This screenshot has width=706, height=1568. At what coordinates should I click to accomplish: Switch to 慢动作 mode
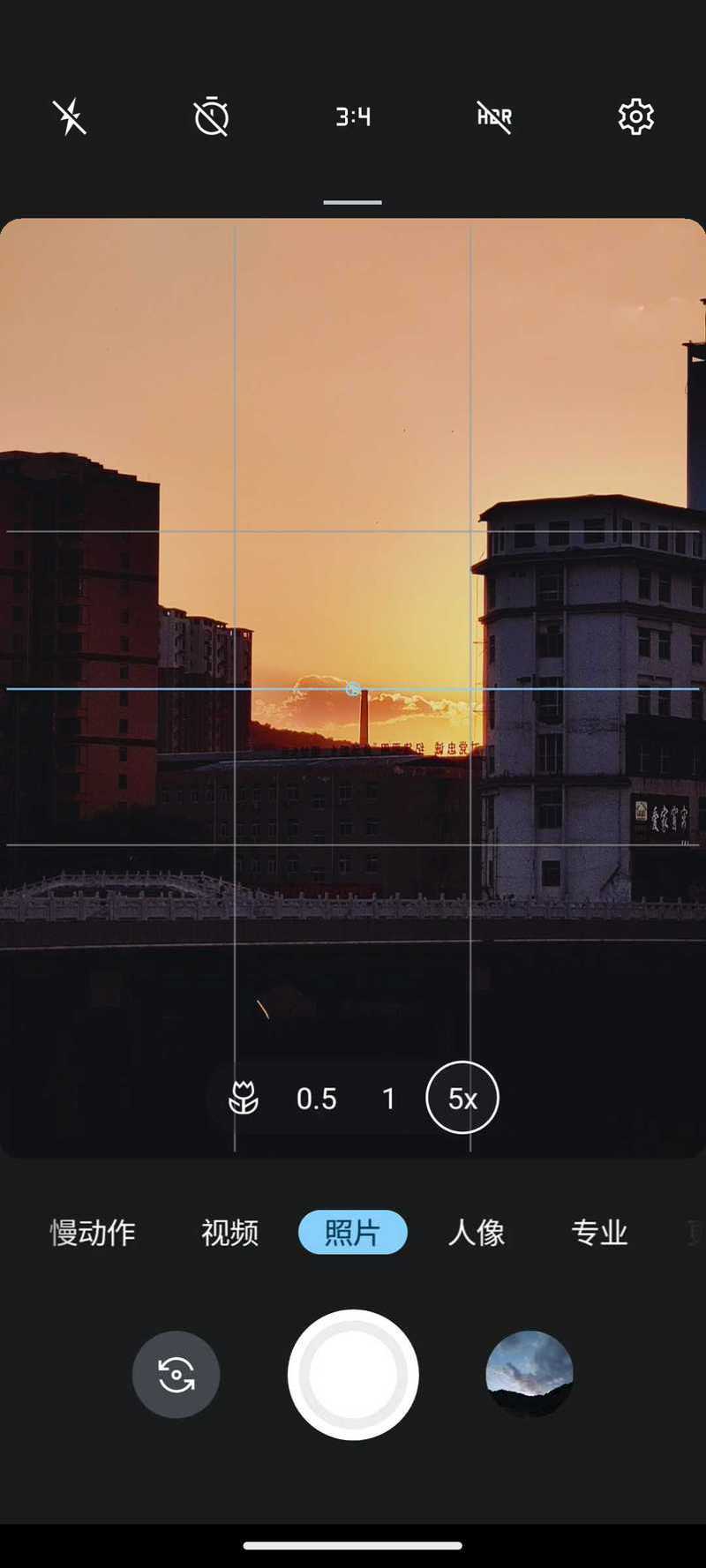coord(93,1233)
